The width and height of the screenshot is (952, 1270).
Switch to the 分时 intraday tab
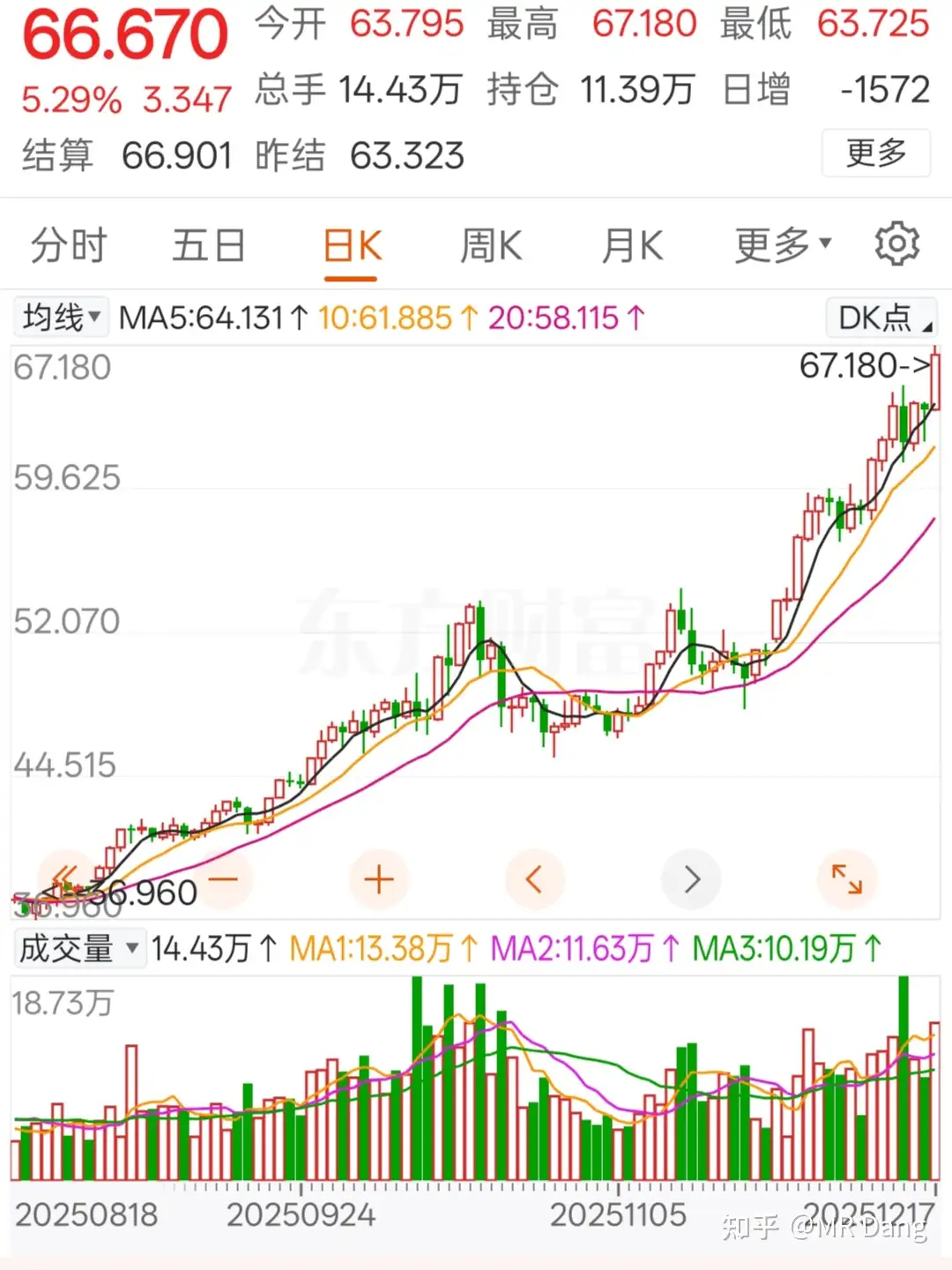click(x=69, y=244)
